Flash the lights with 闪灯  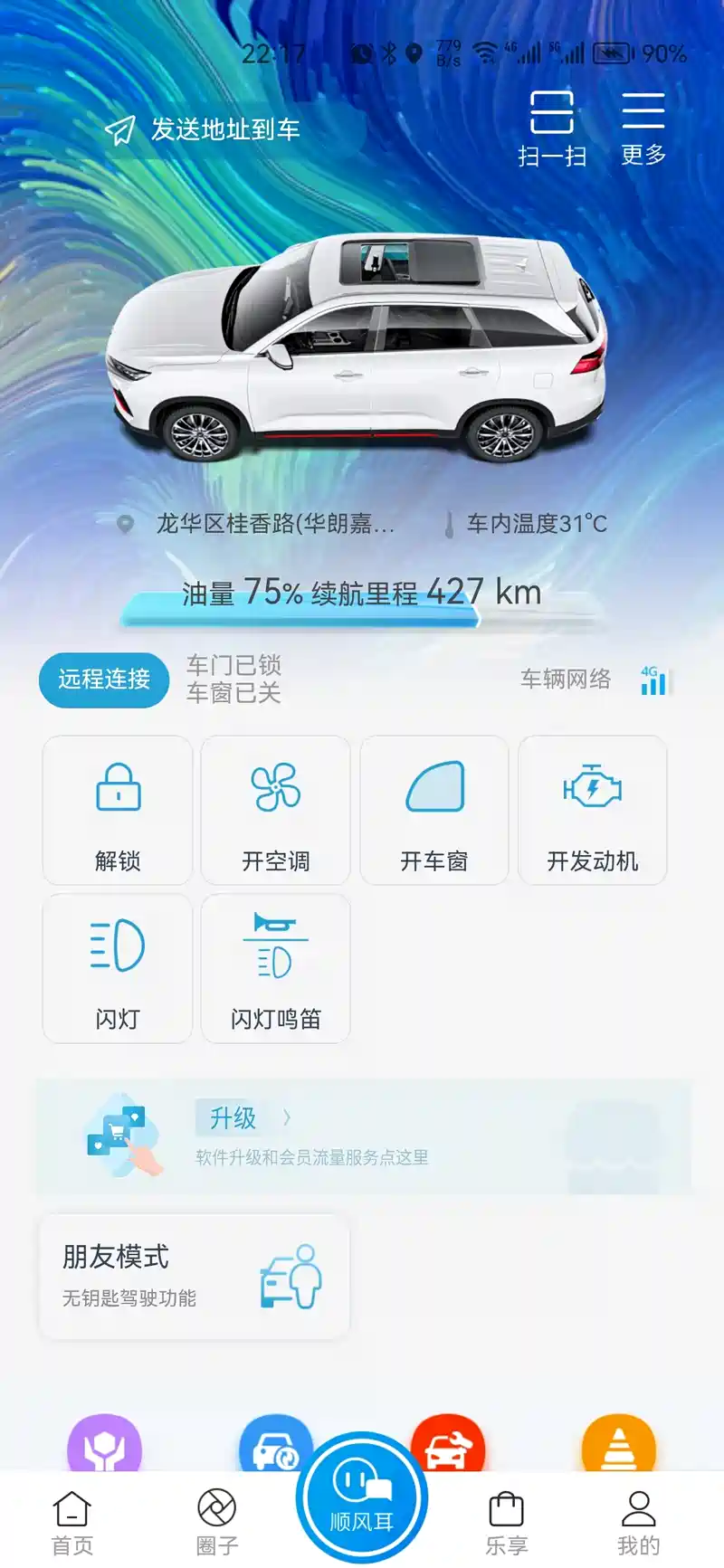tap(118, 968)
